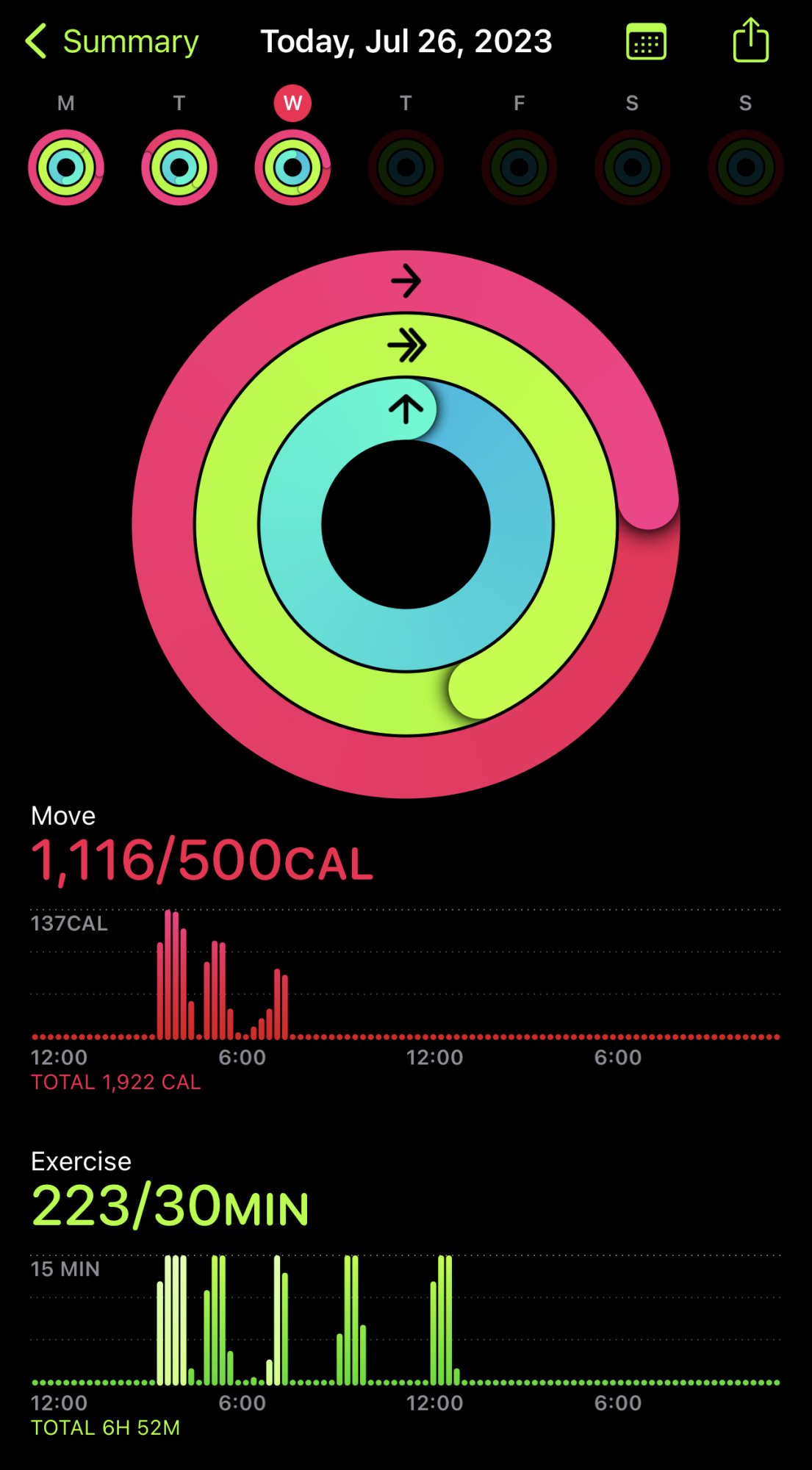Share today's activity rings
Image resolution: width=812 pixels, height=1470 pixels.
point(751,40)
